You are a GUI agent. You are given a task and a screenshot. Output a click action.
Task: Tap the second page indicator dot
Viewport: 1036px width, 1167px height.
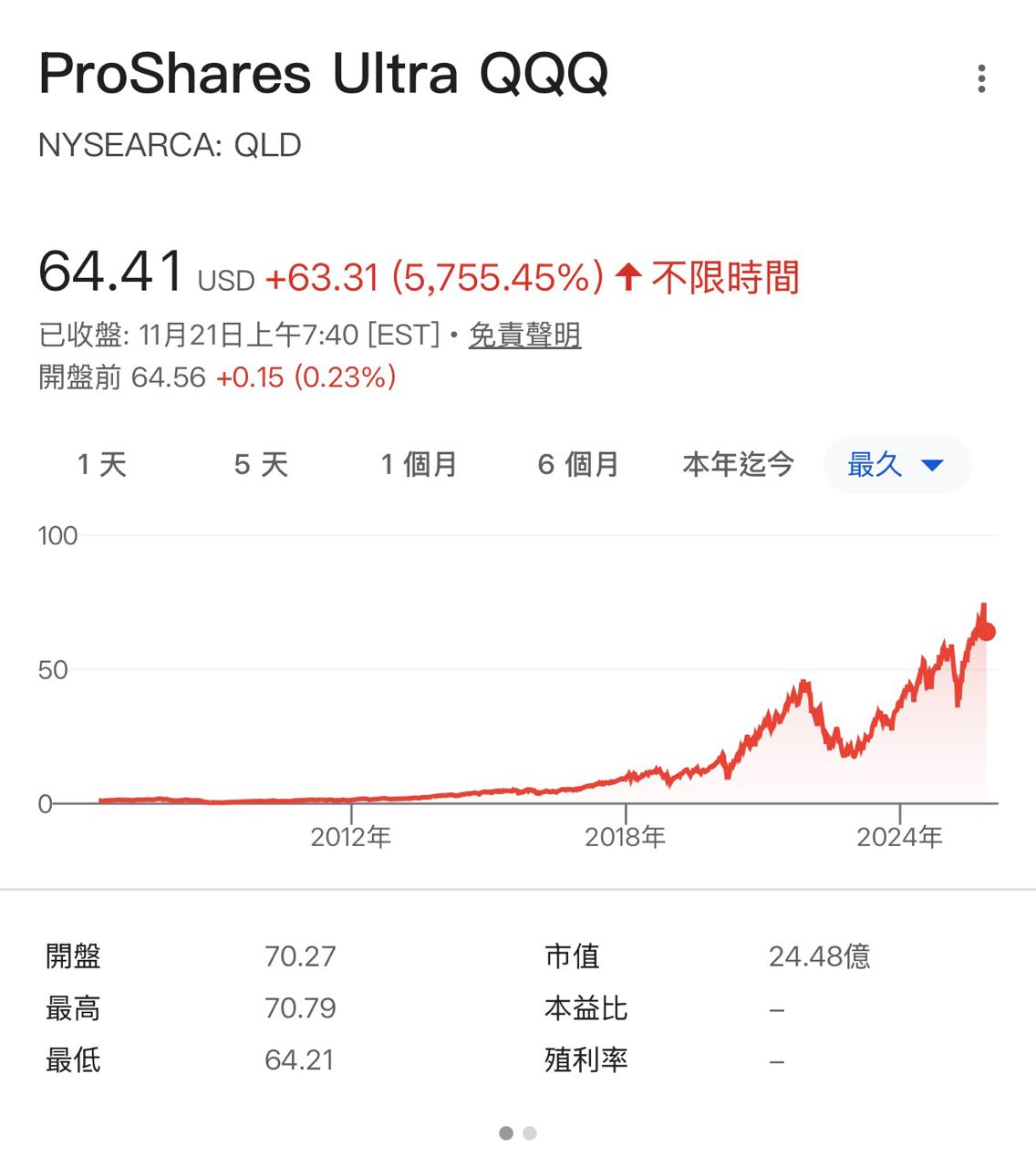530,1133
